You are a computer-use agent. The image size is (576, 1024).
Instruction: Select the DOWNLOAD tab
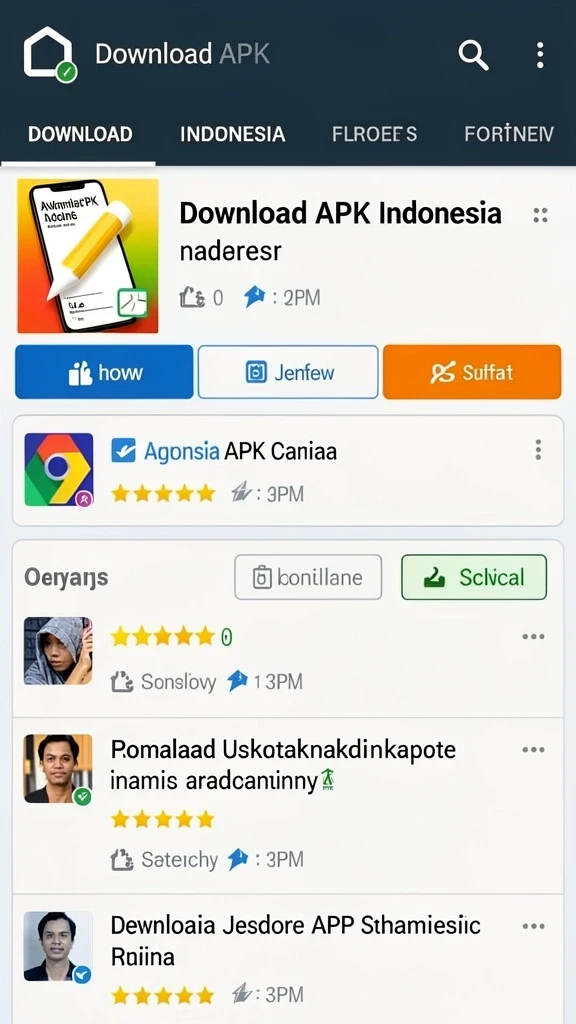click(80, 135)
